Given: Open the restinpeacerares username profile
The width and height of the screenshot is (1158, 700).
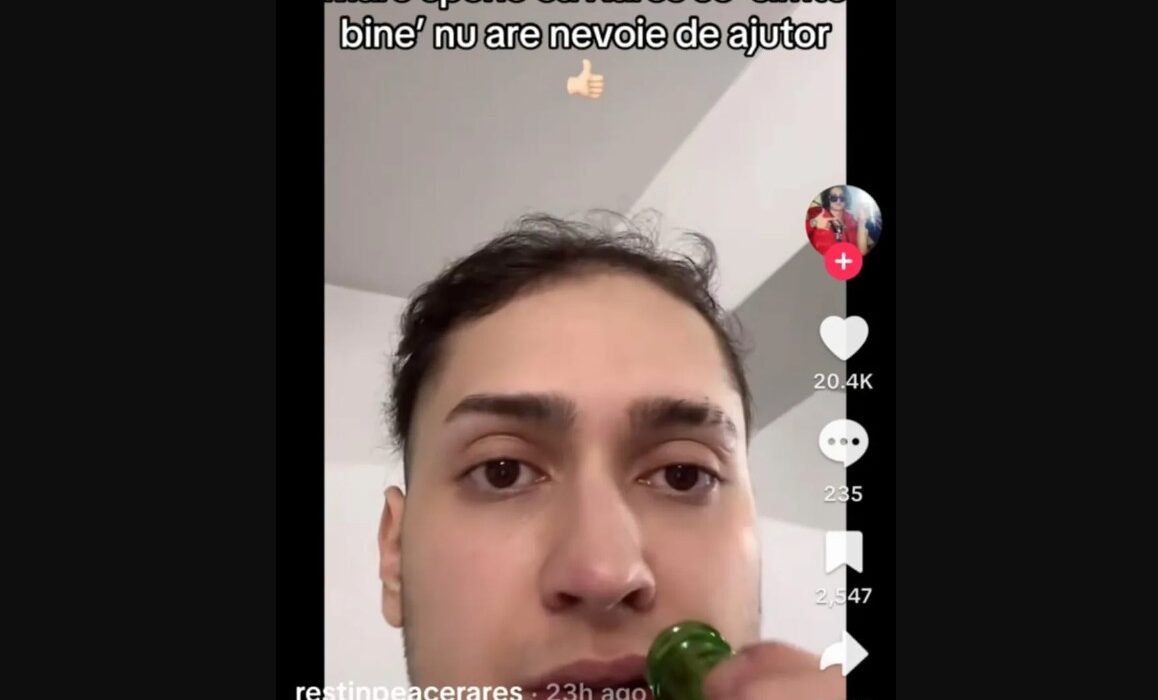Looking at the screenshot, I should click(409, 691).
